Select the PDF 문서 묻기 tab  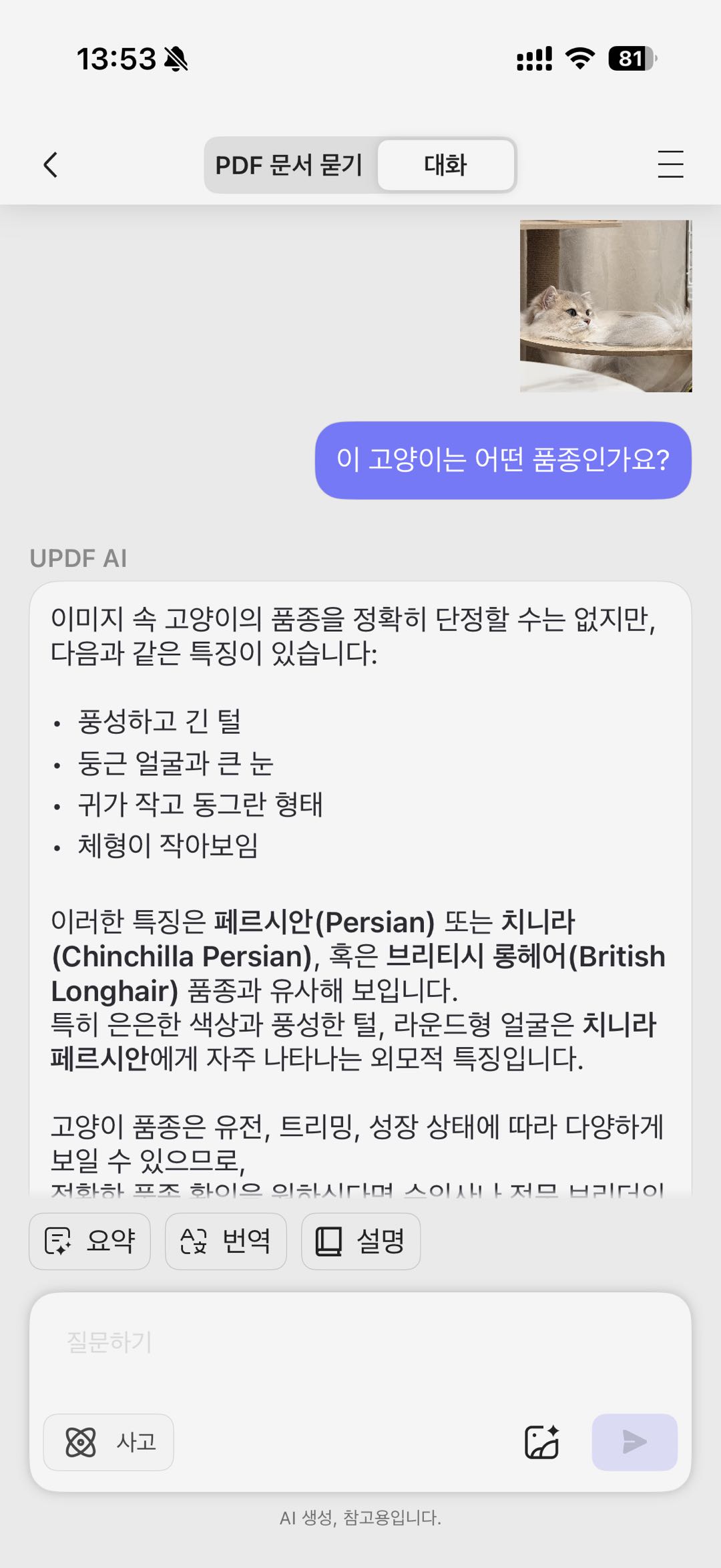288,165
